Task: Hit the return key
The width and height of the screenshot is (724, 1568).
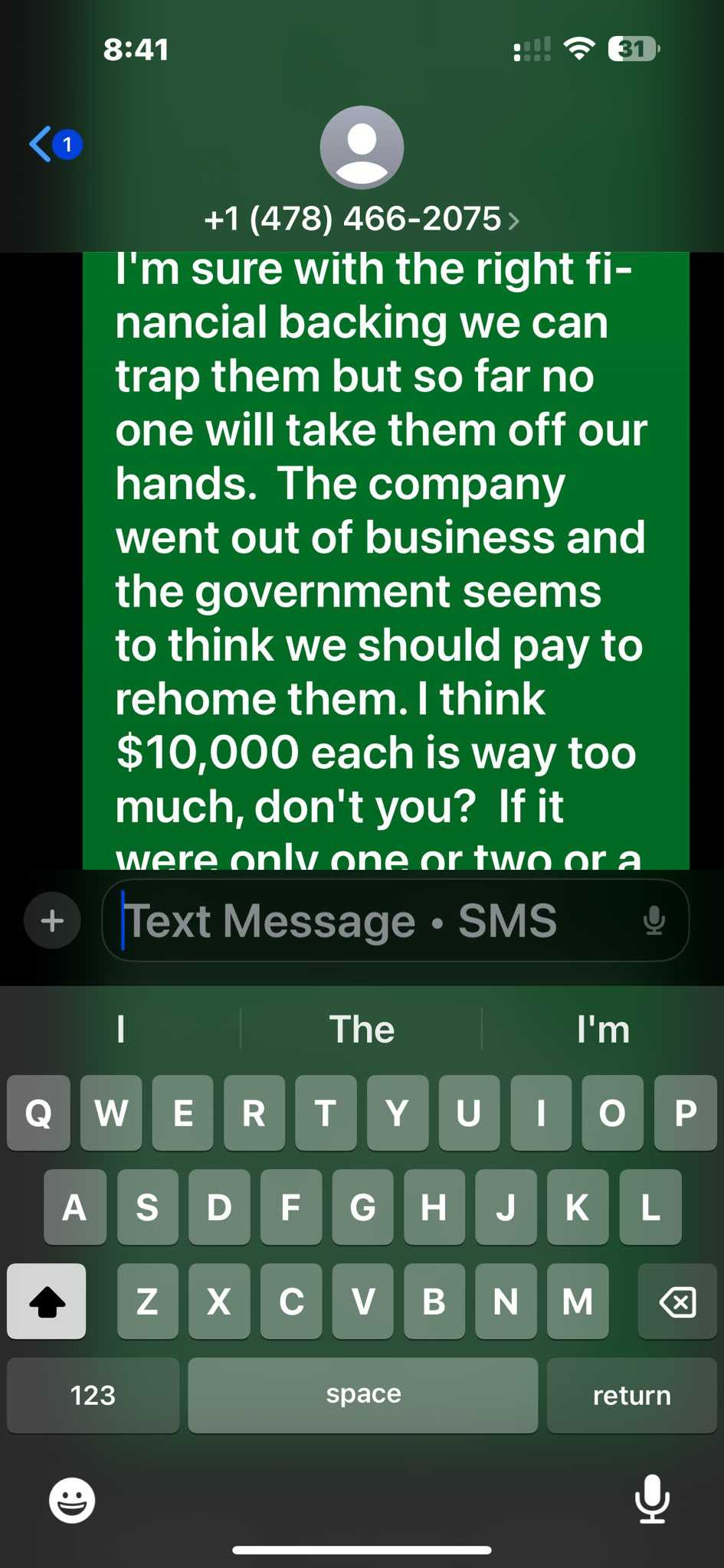Action: tap(631, 1395)
